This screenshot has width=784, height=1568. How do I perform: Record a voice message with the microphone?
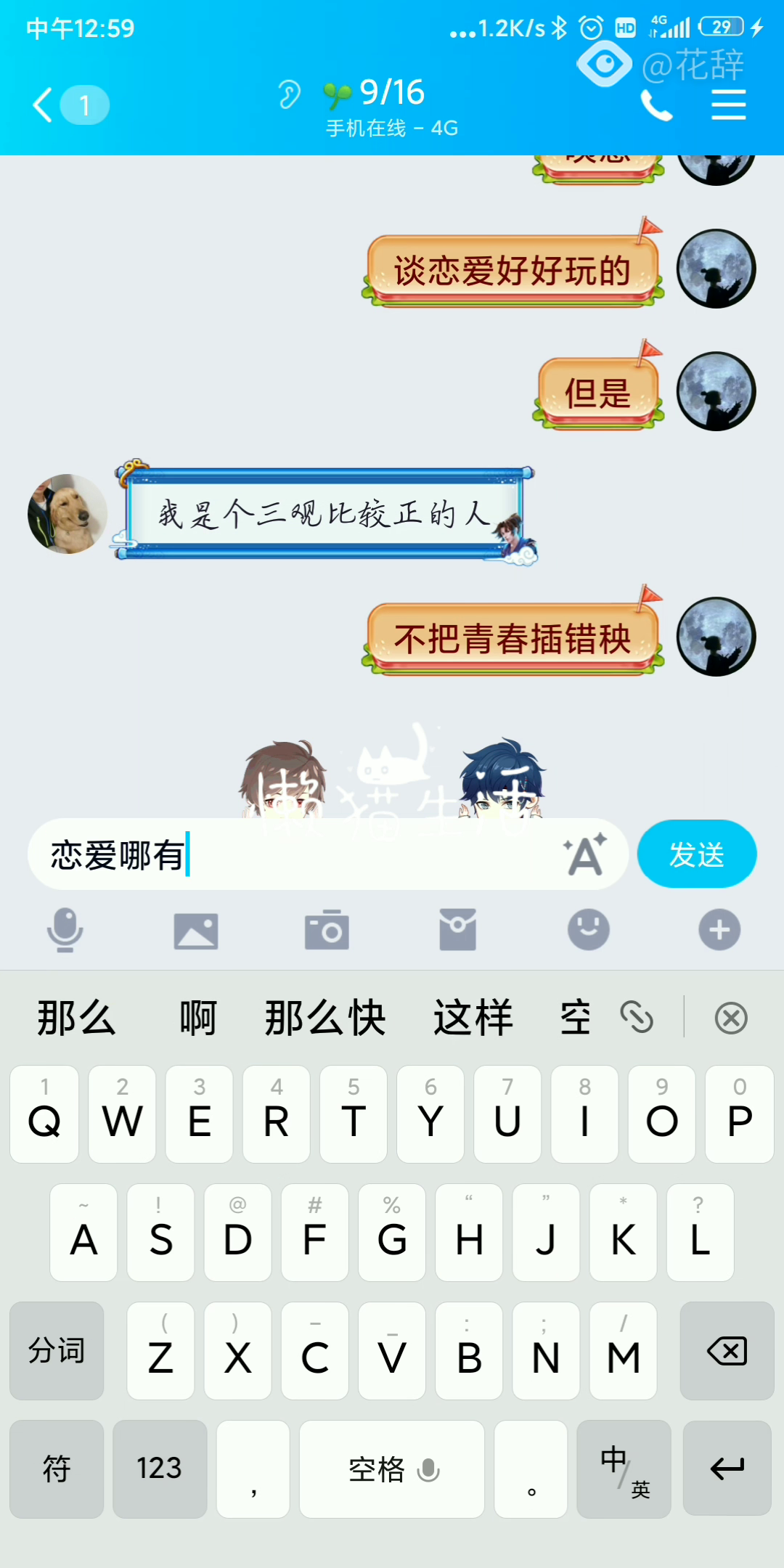pyautogui.click(x=65, y=930)
